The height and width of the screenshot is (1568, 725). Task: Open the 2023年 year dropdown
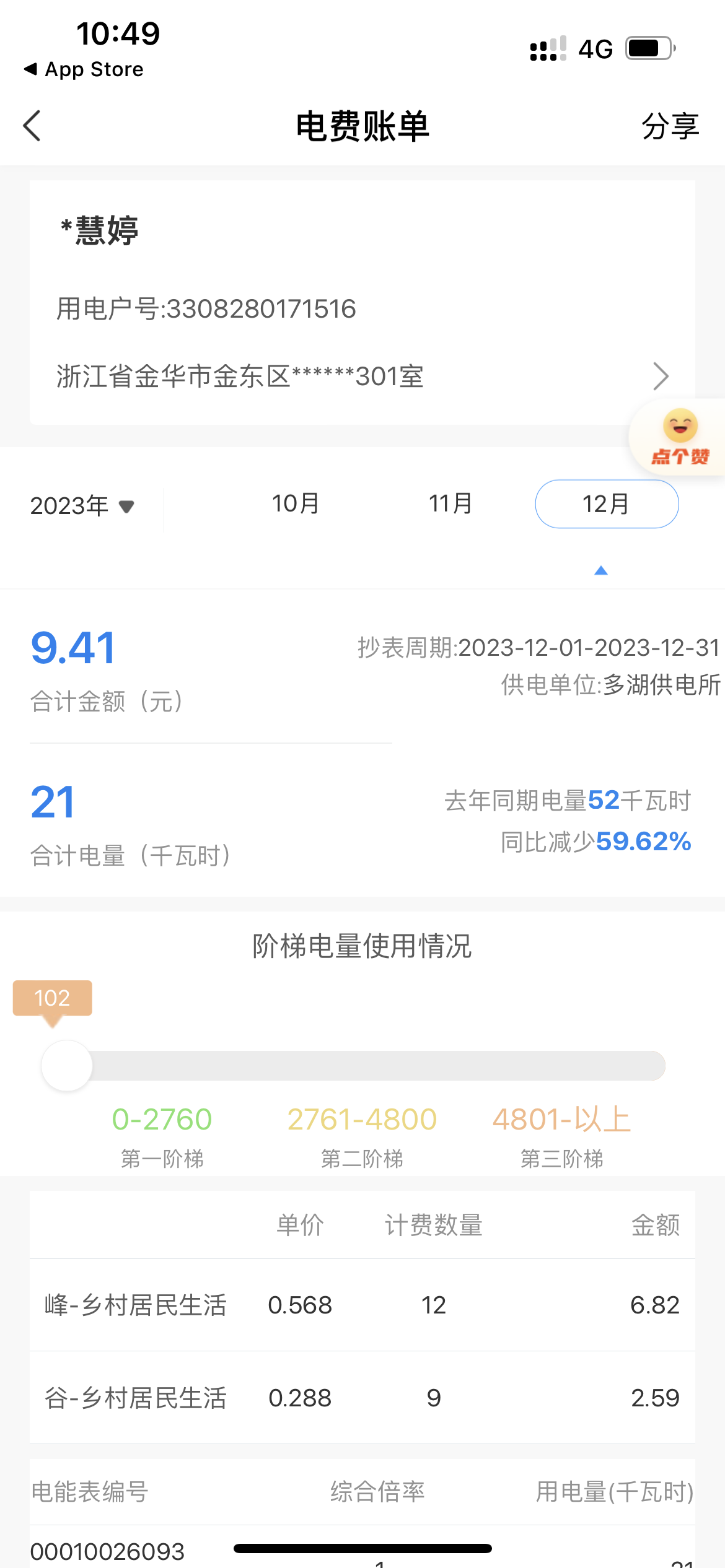pos(82,506)
